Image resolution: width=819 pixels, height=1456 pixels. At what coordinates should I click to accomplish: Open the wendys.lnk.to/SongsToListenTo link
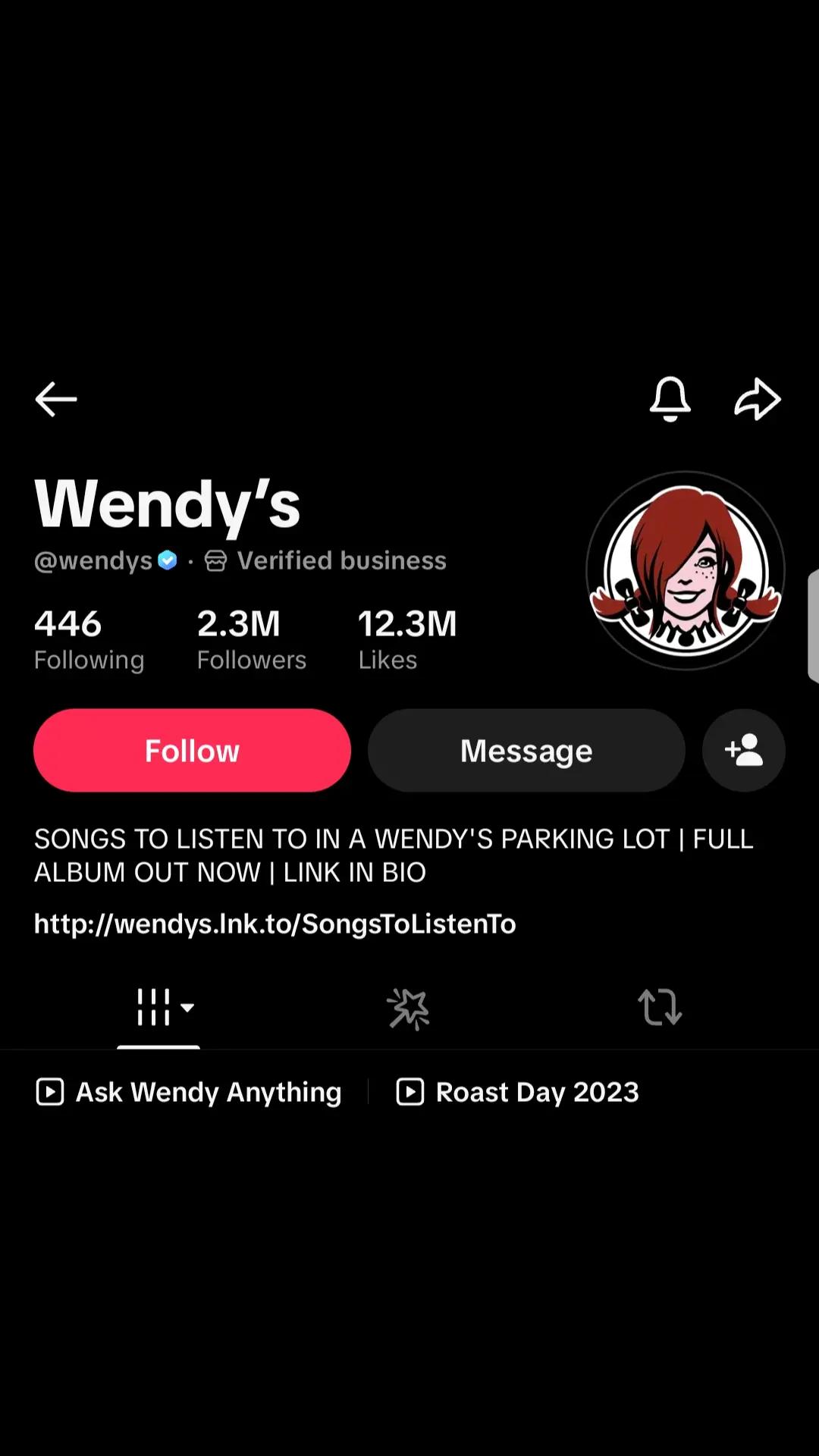tap(275, 924)
